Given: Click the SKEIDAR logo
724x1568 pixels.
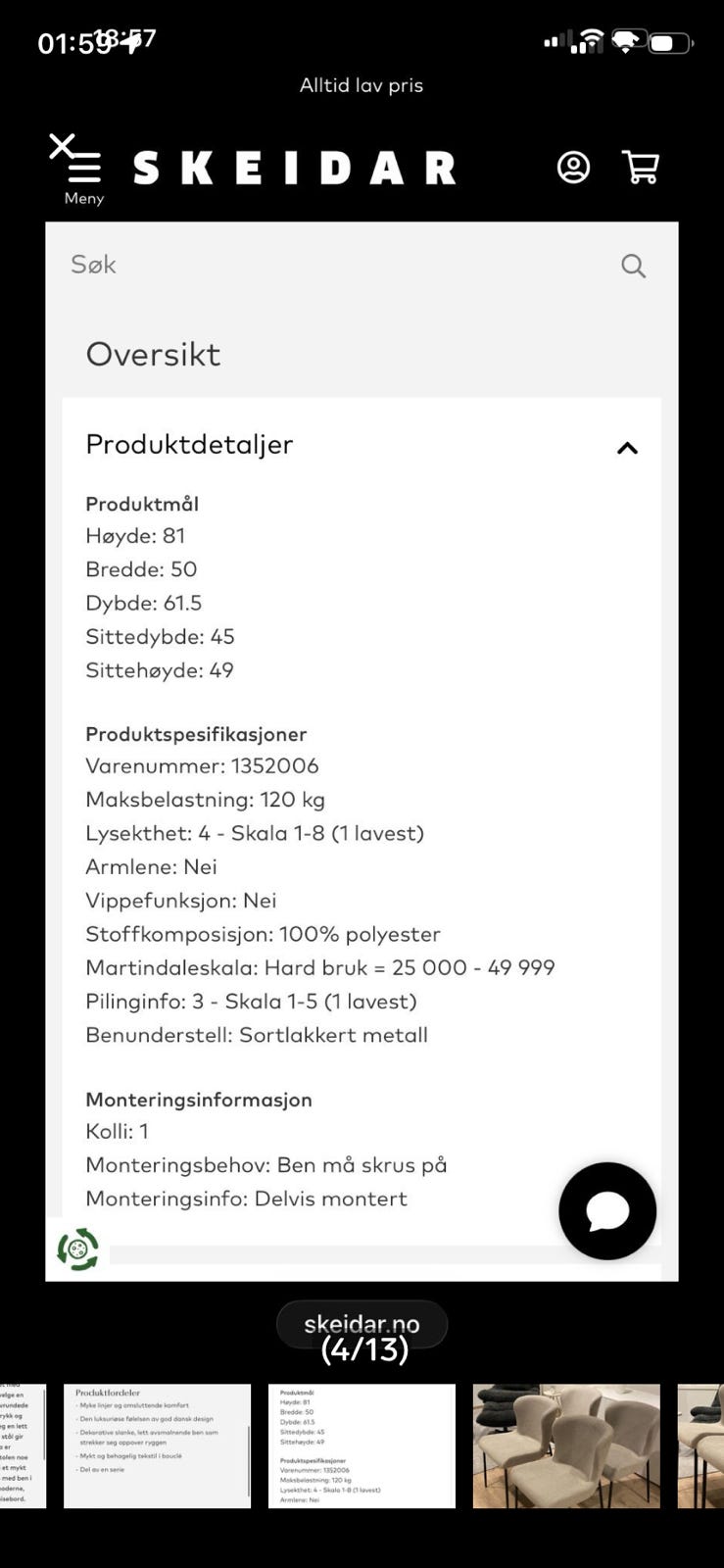Looking at the screenshot, I should tap(294, 167).
